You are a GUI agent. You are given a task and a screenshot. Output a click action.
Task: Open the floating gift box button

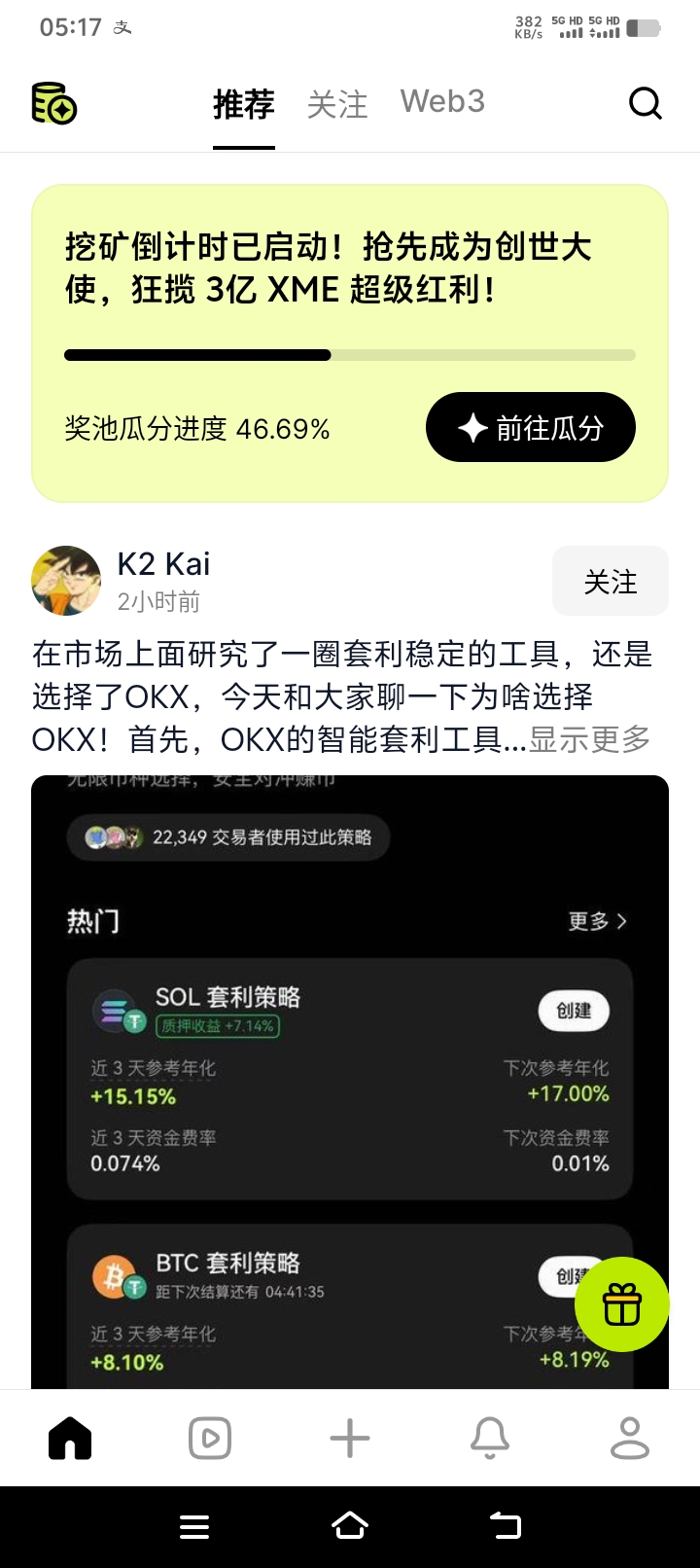[622, 1304]
